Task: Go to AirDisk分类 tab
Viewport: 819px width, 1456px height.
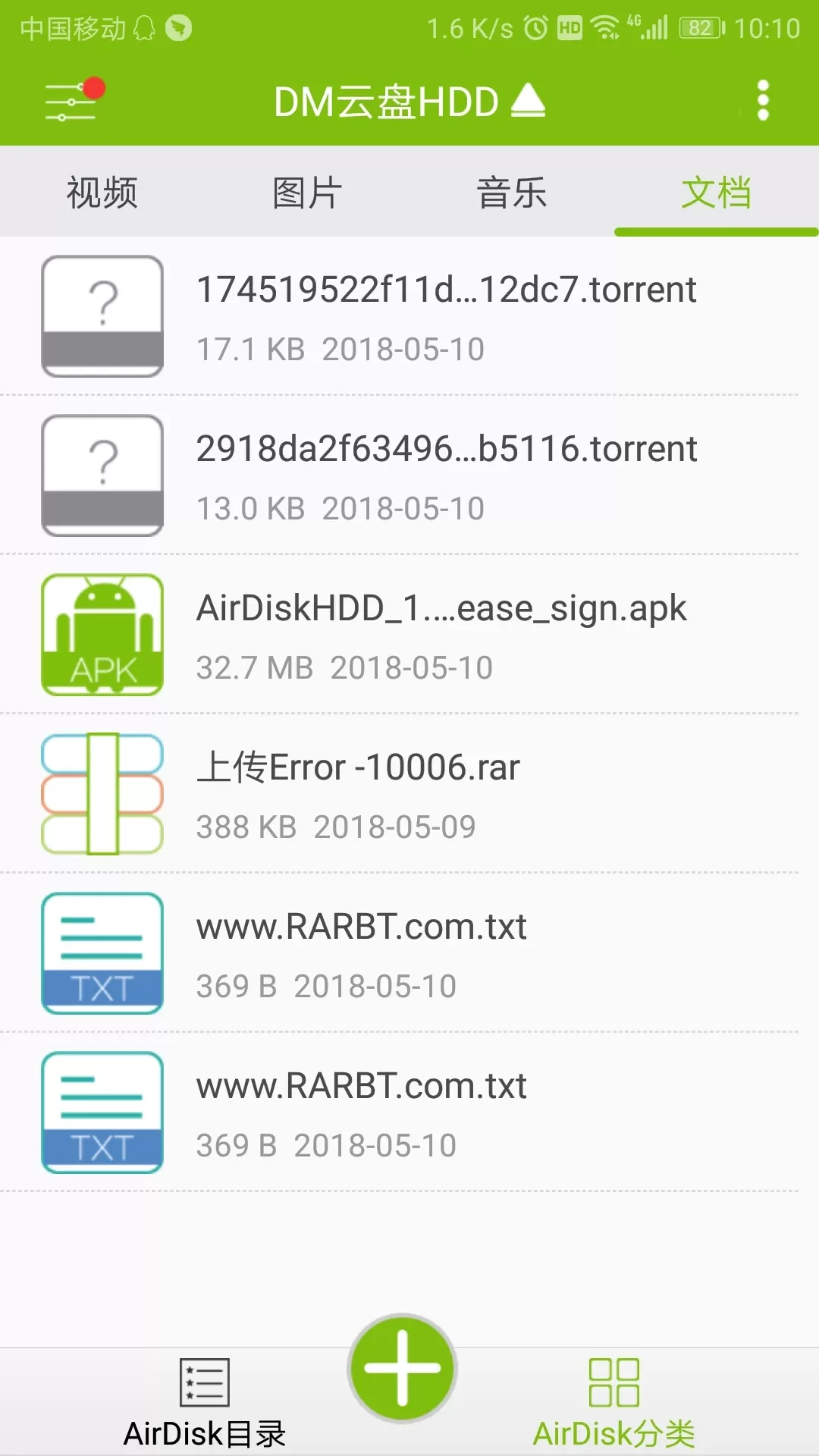Action: point(614,1403)
